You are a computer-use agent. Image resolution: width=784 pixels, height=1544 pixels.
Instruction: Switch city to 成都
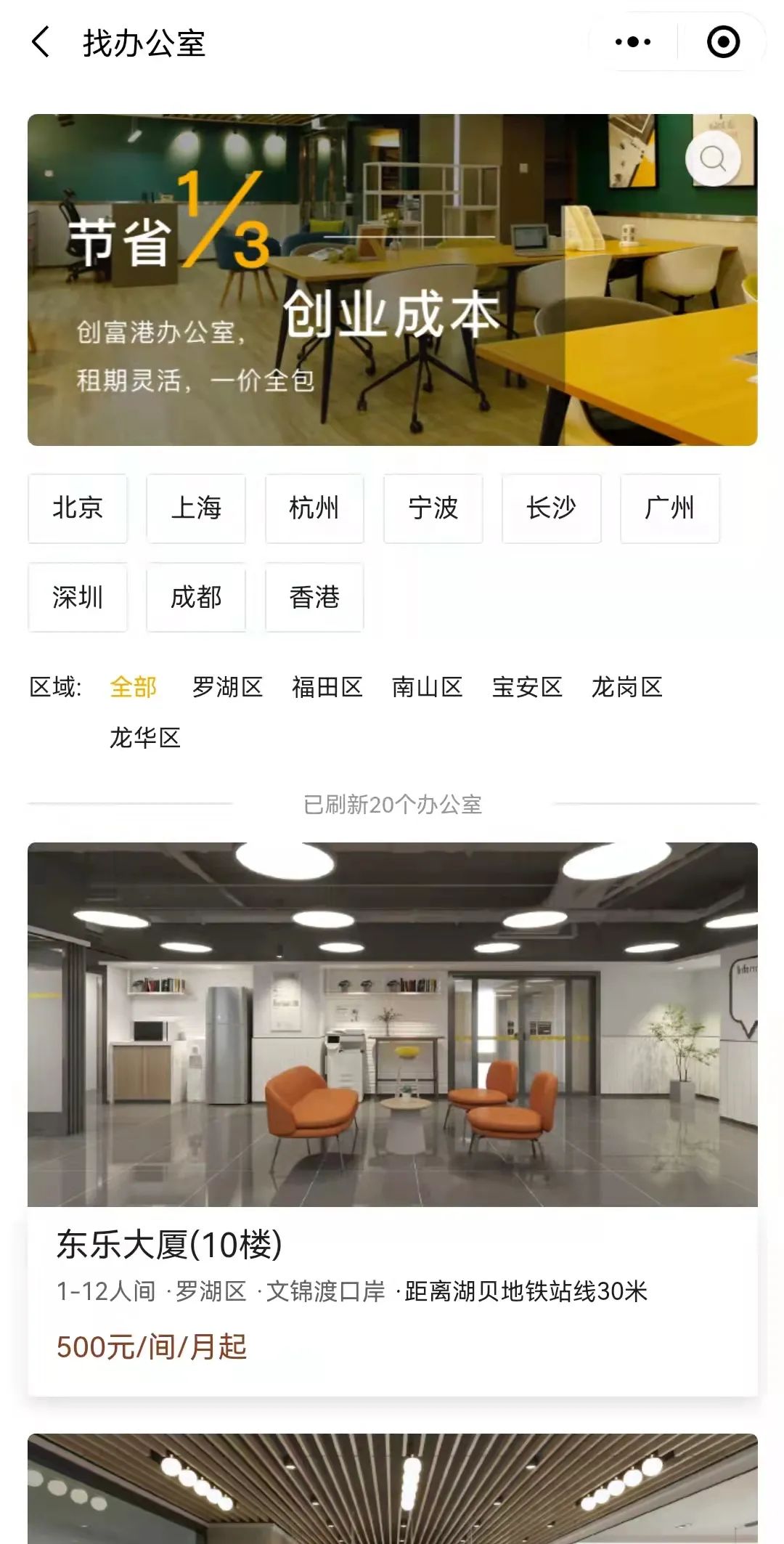click(196, 597)
